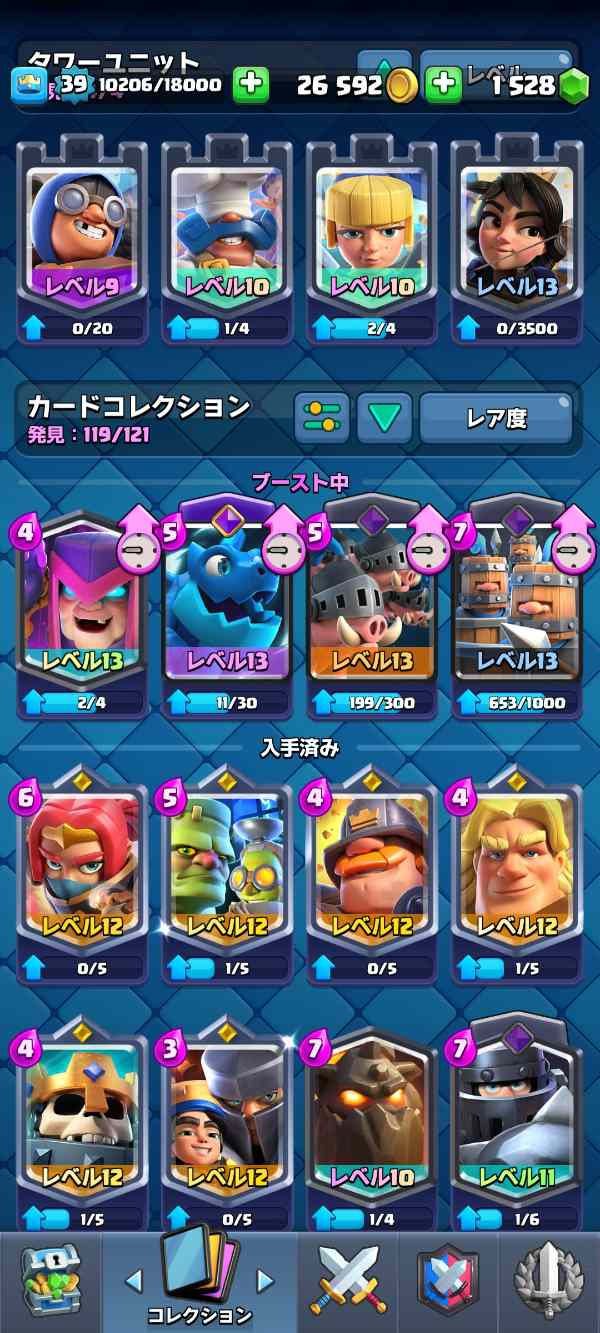
Task: Open the boosted electro dragon card
Action: (x=227, y=610)
